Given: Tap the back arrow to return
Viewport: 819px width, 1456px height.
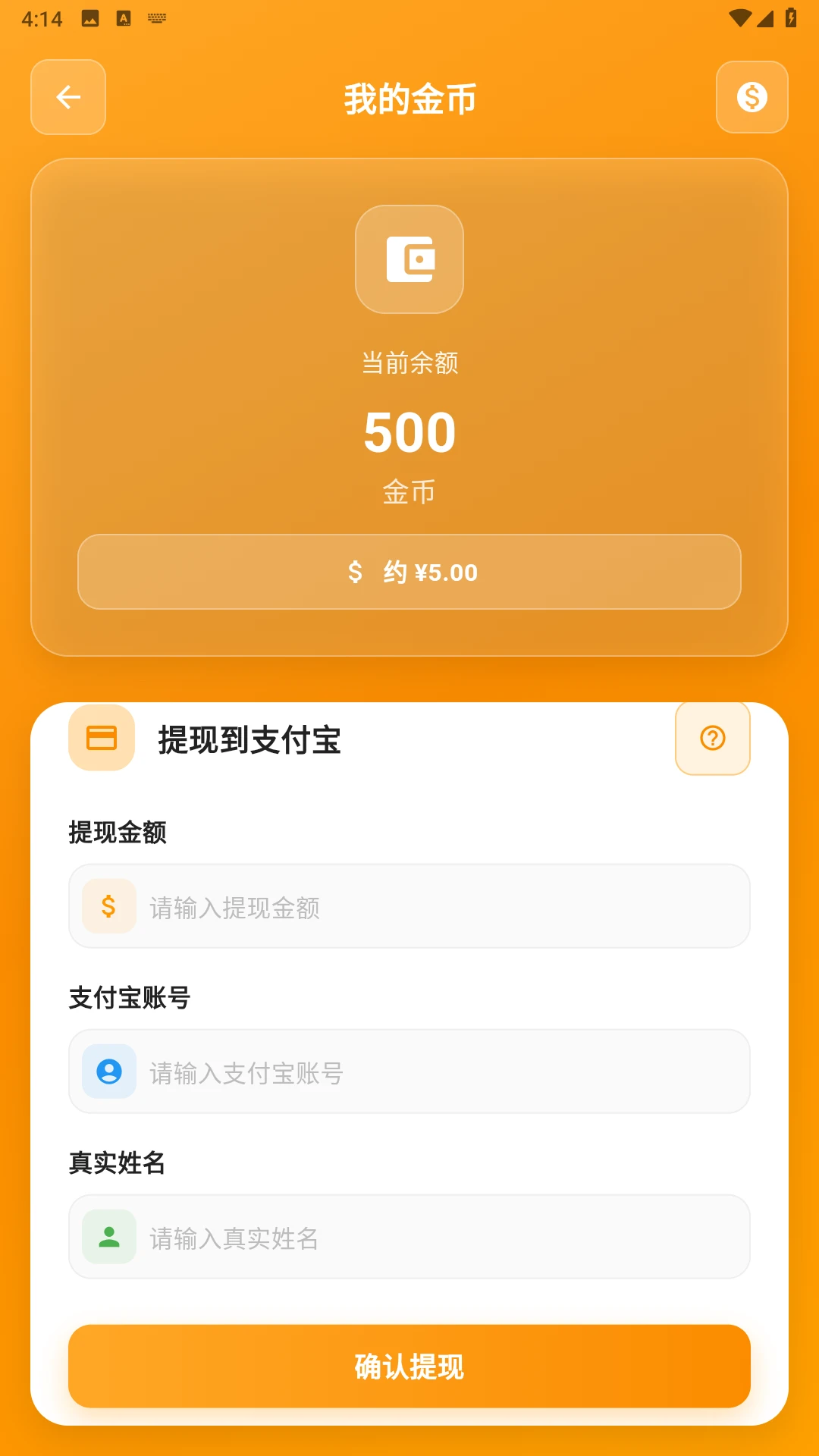Looking at the screenshot, I should coord(67,97).
